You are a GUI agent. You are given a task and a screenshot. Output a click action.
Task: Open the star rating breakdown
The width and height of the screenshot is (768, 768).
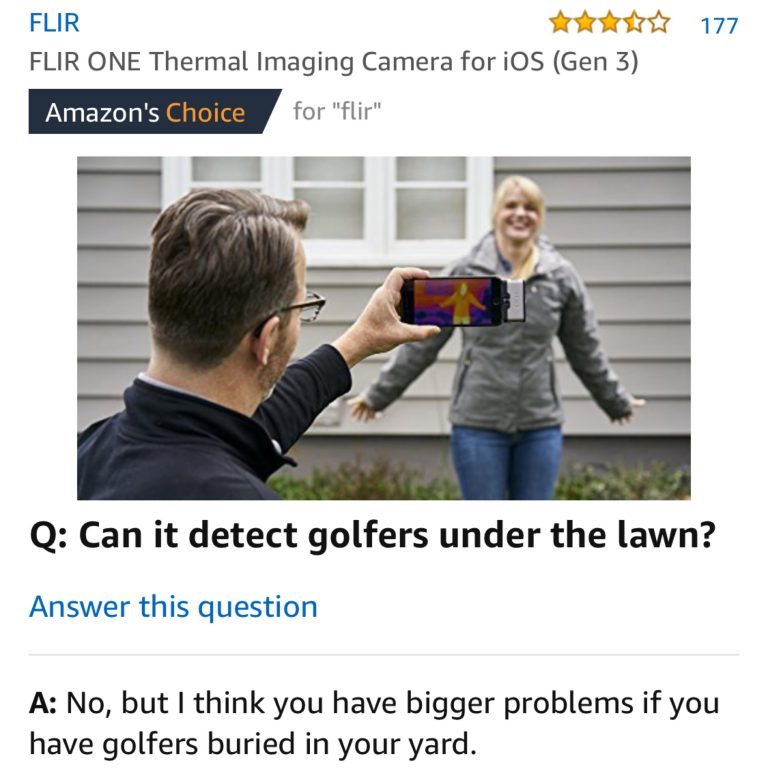pyautogui.click(x=610, y=22)
